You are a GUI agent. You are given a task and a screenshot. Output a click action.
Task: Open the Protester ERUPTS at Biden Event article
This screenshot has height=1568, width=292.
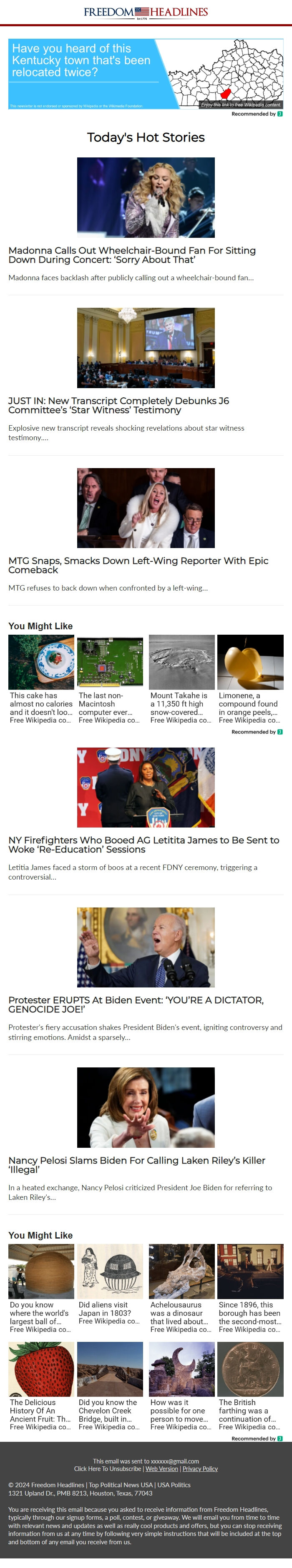pos(135,1005)
